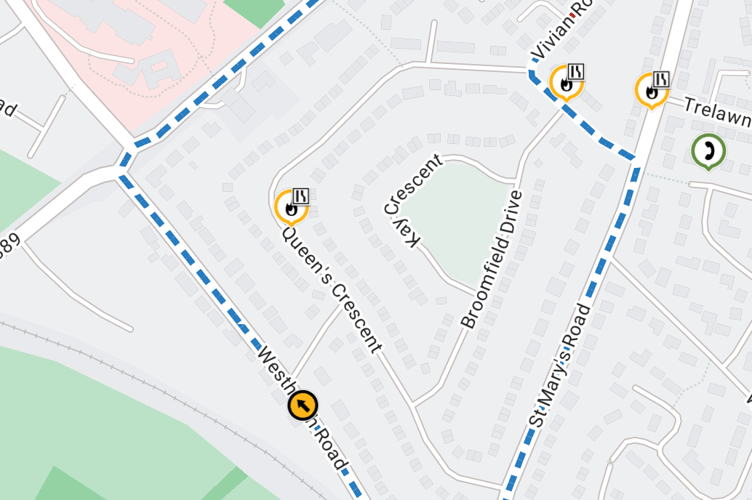Tap the flame marker beside Trelawn road

click(x=651, y=91)
